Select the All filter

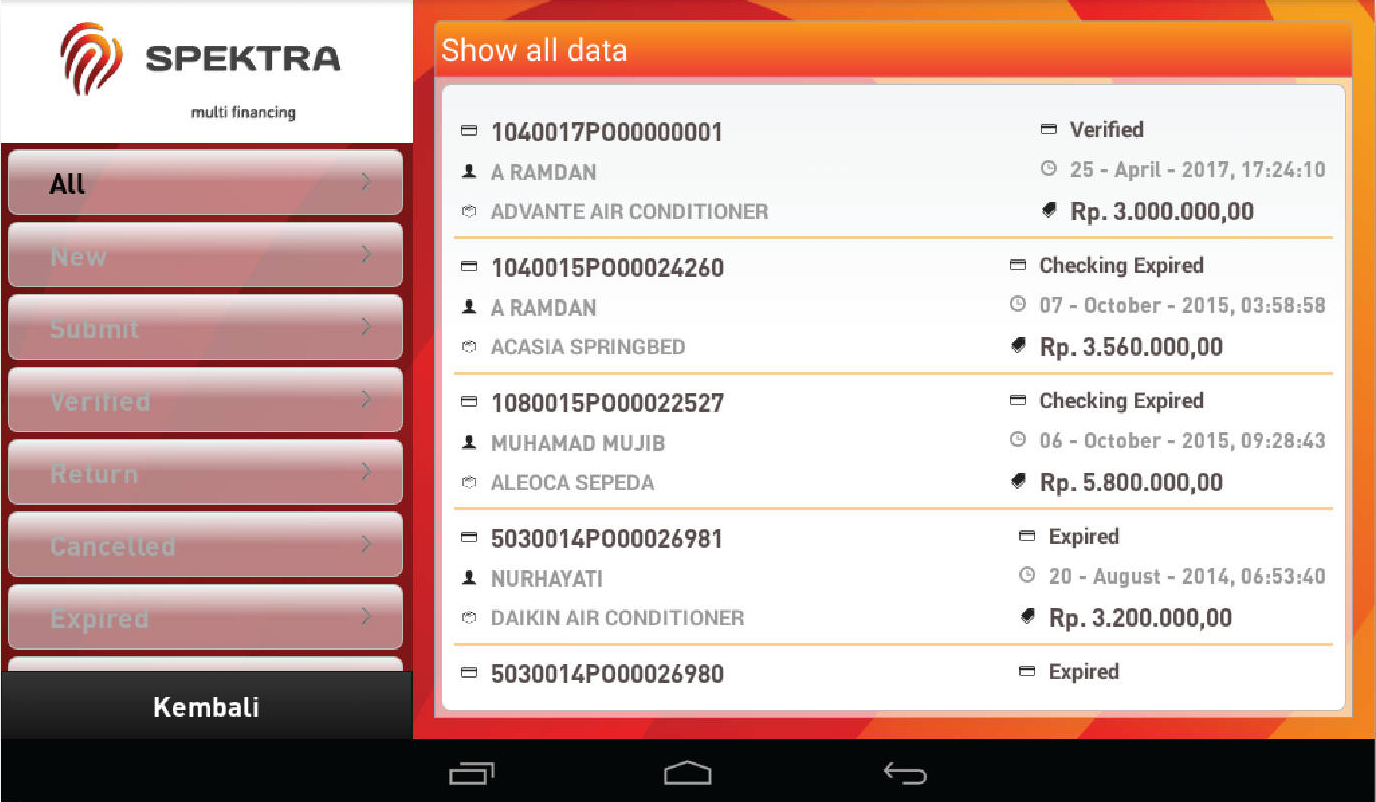205,183
